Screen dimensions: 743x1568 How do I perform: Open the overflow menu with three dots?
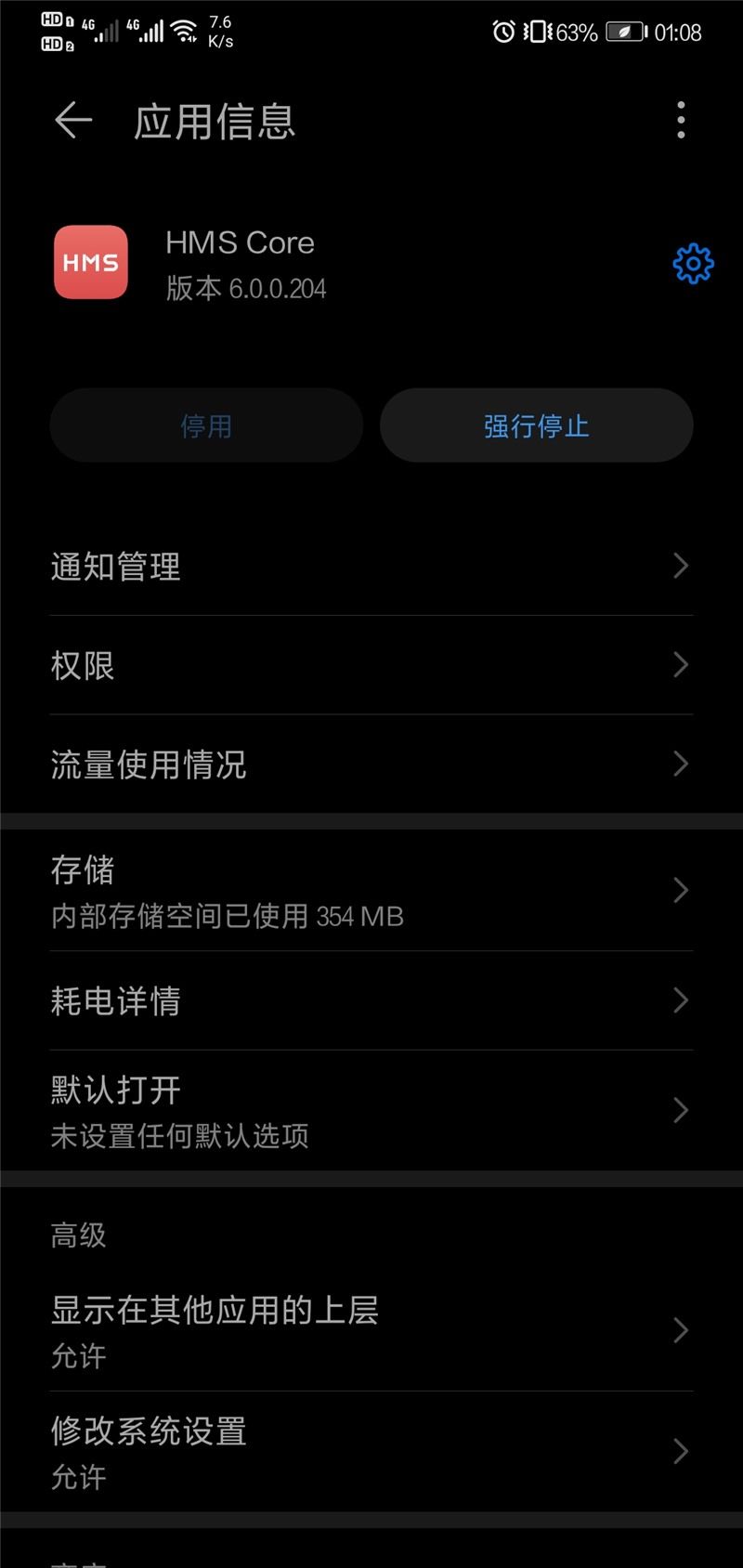pyautogui.click(x=681, y=121)
